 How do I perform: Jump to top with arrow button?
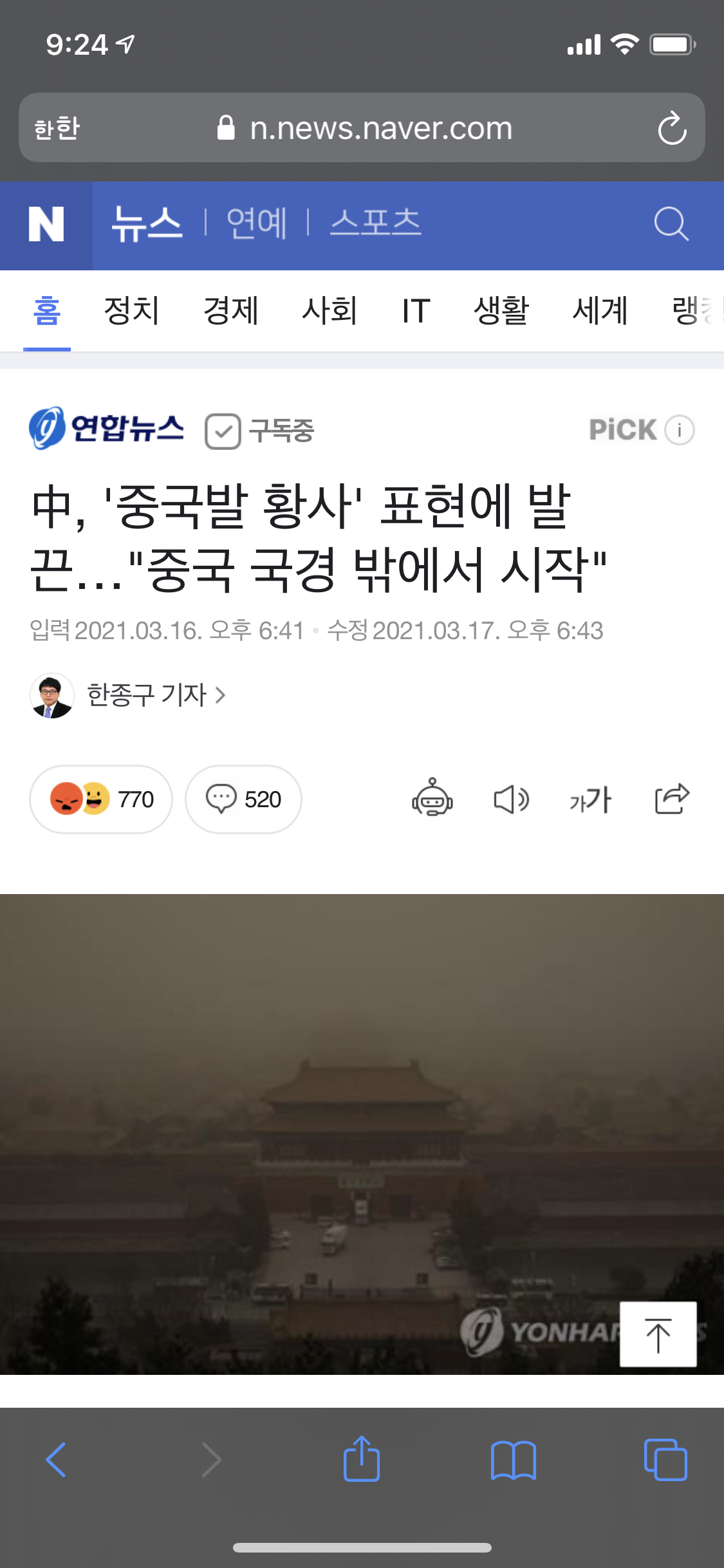(x=658, y=1334)
